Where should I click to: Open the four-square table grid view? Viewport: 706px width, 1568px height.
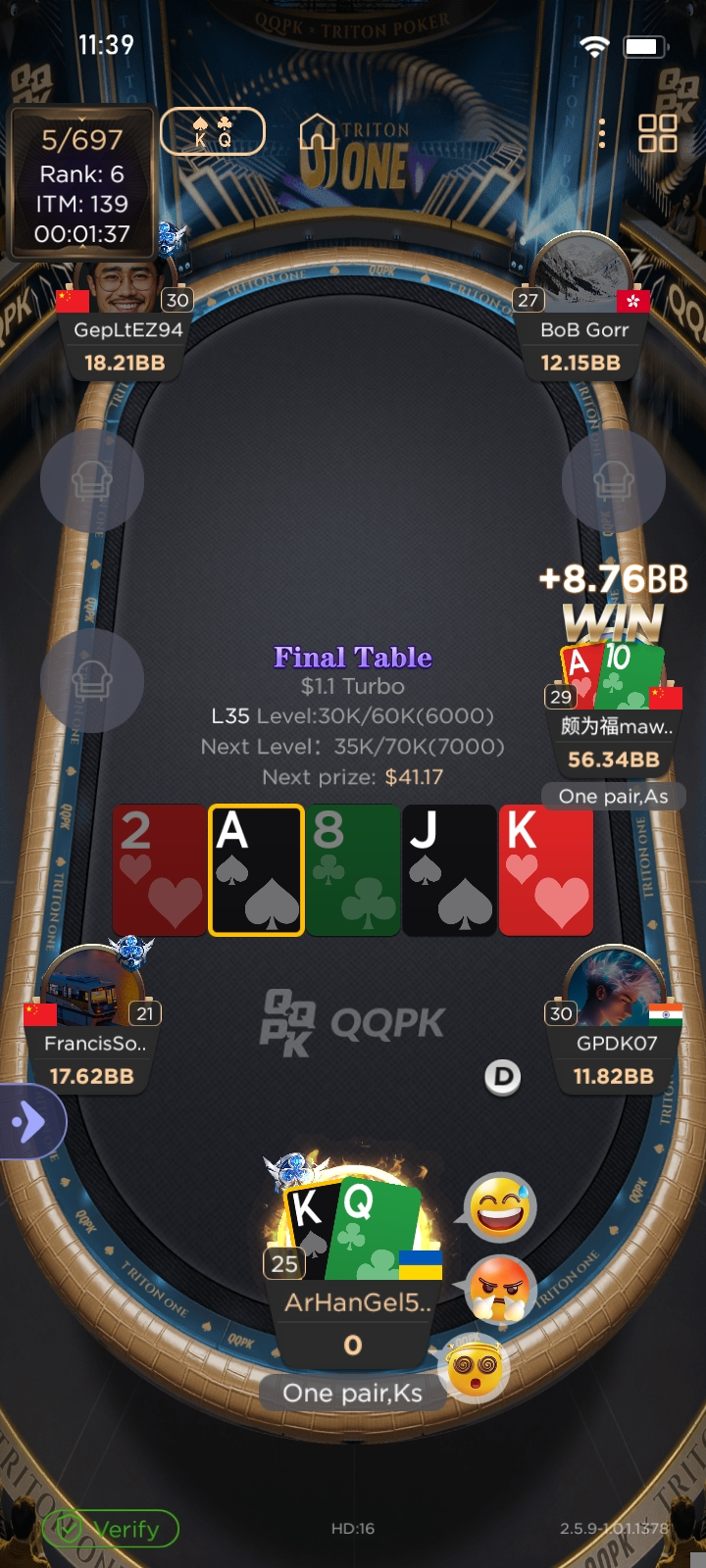[657, 133]
